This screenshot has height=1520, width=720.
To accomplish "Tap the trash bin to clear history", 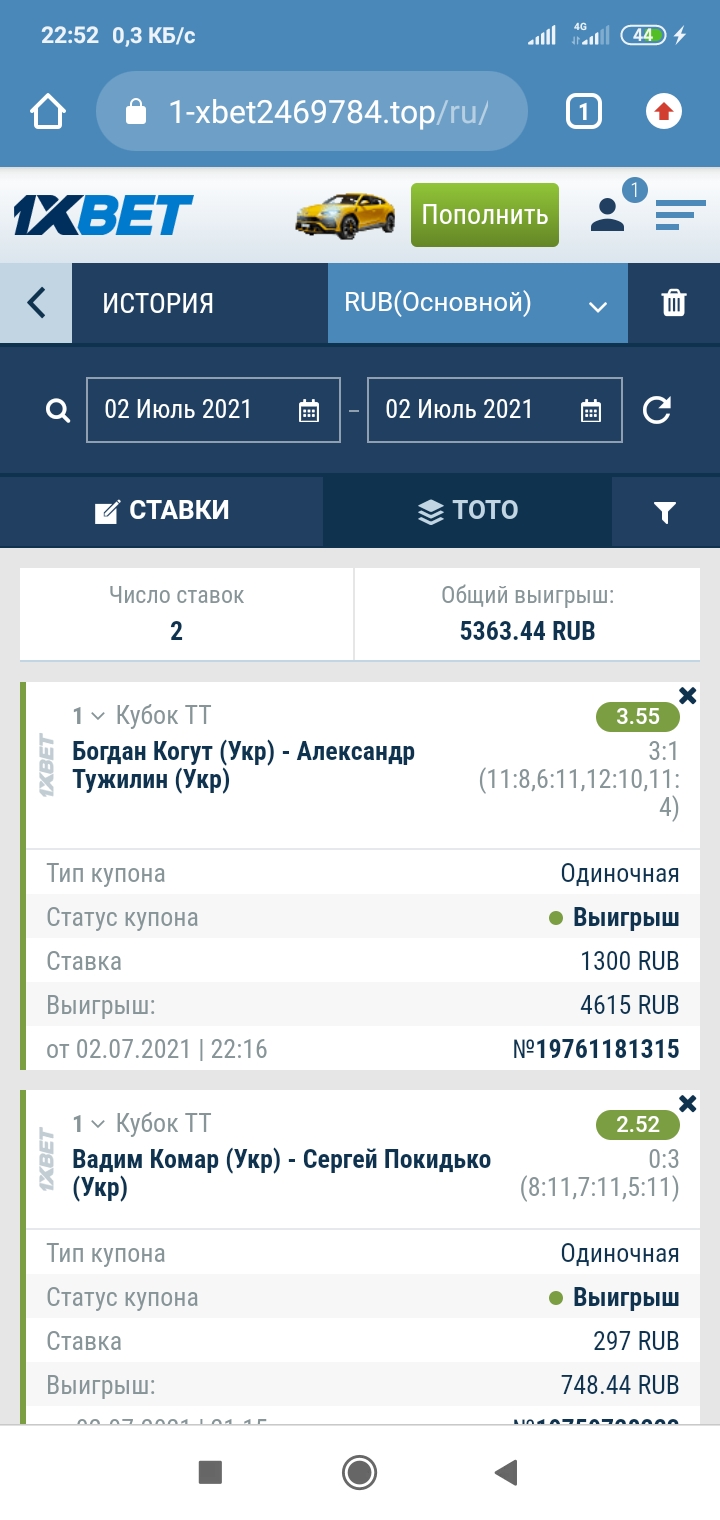I will (x=674, y=303).
